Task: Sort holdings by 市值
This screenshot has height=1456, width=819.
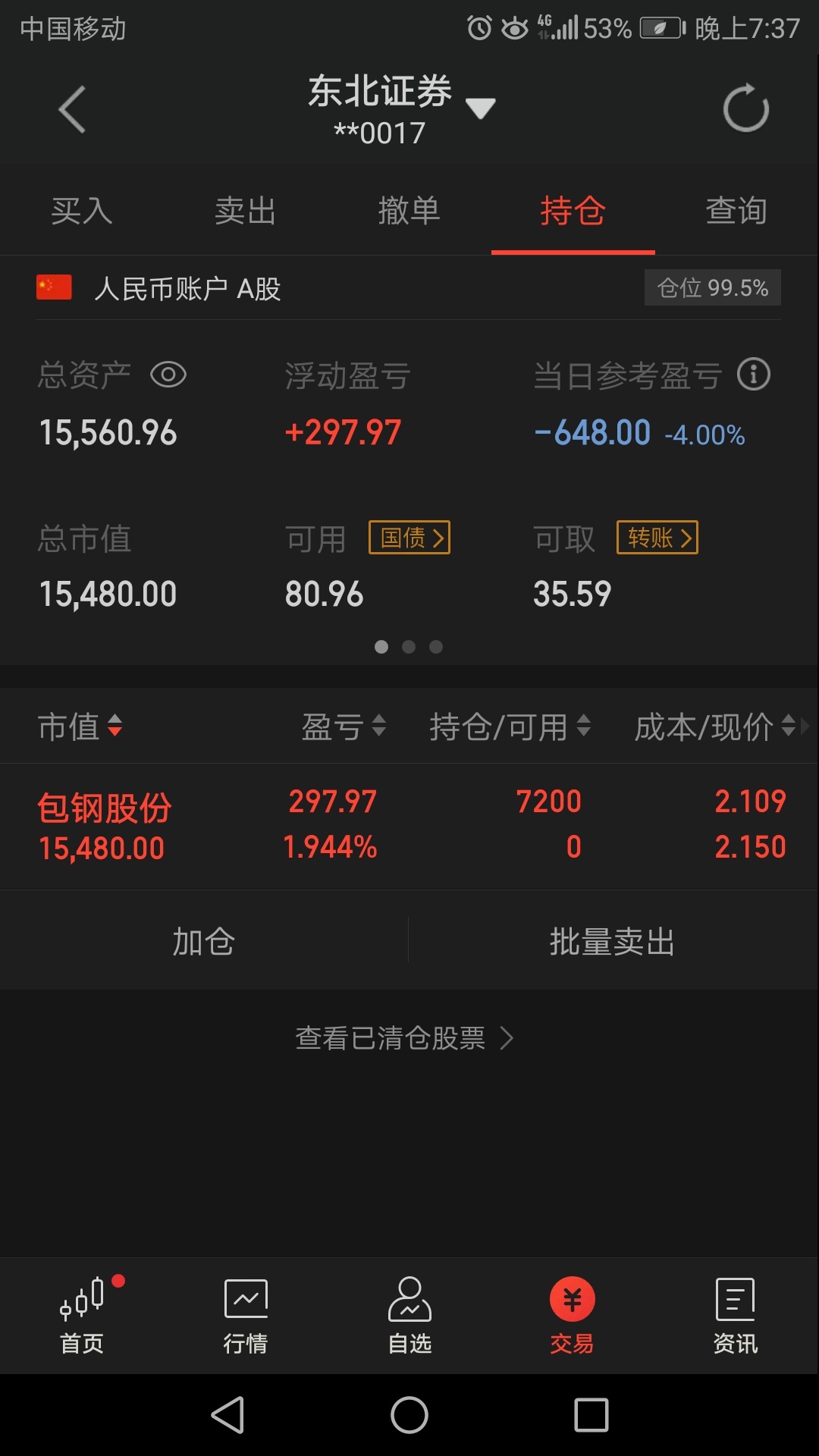Action: (x=80, y=726)
